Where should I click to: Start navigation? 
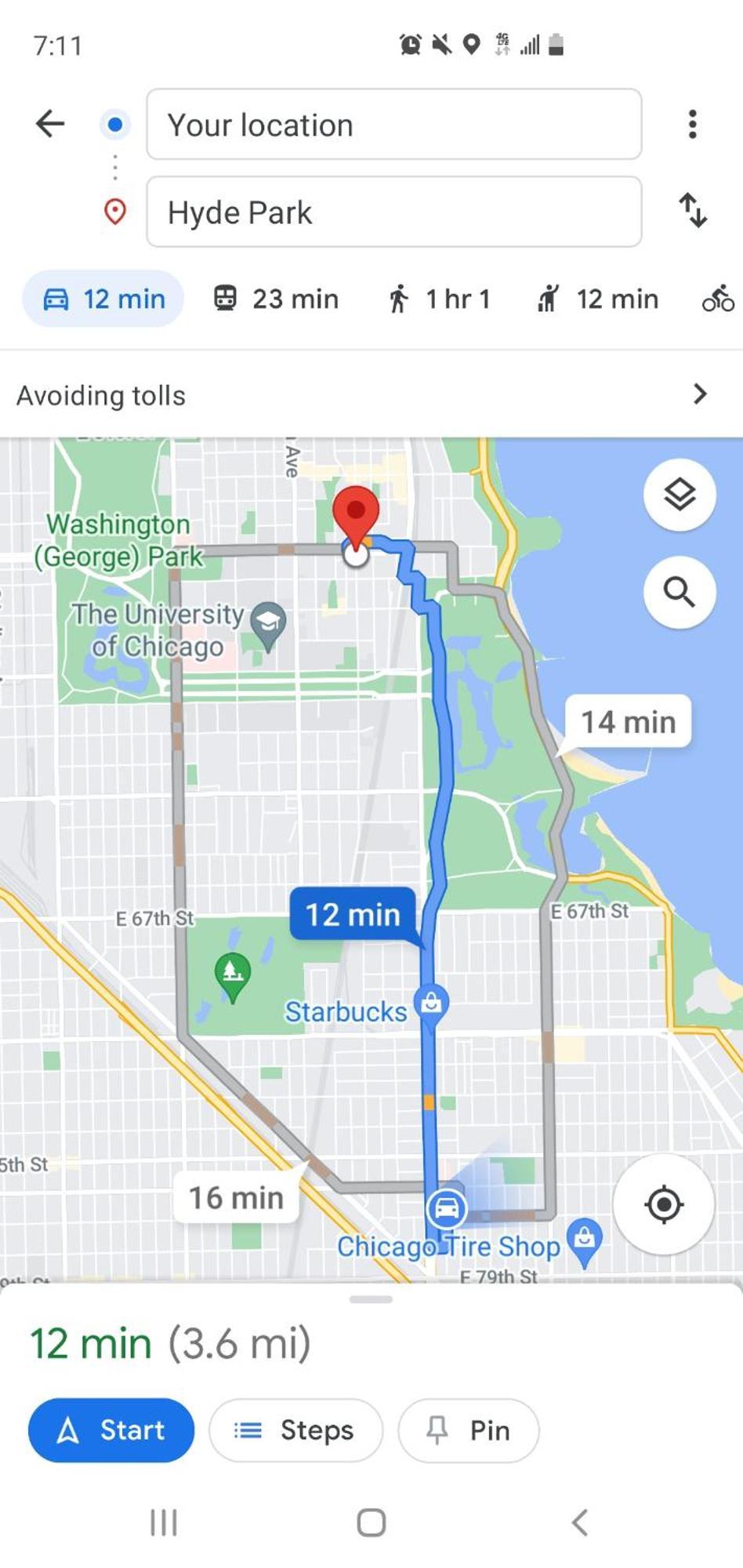tap(111, 1430)
